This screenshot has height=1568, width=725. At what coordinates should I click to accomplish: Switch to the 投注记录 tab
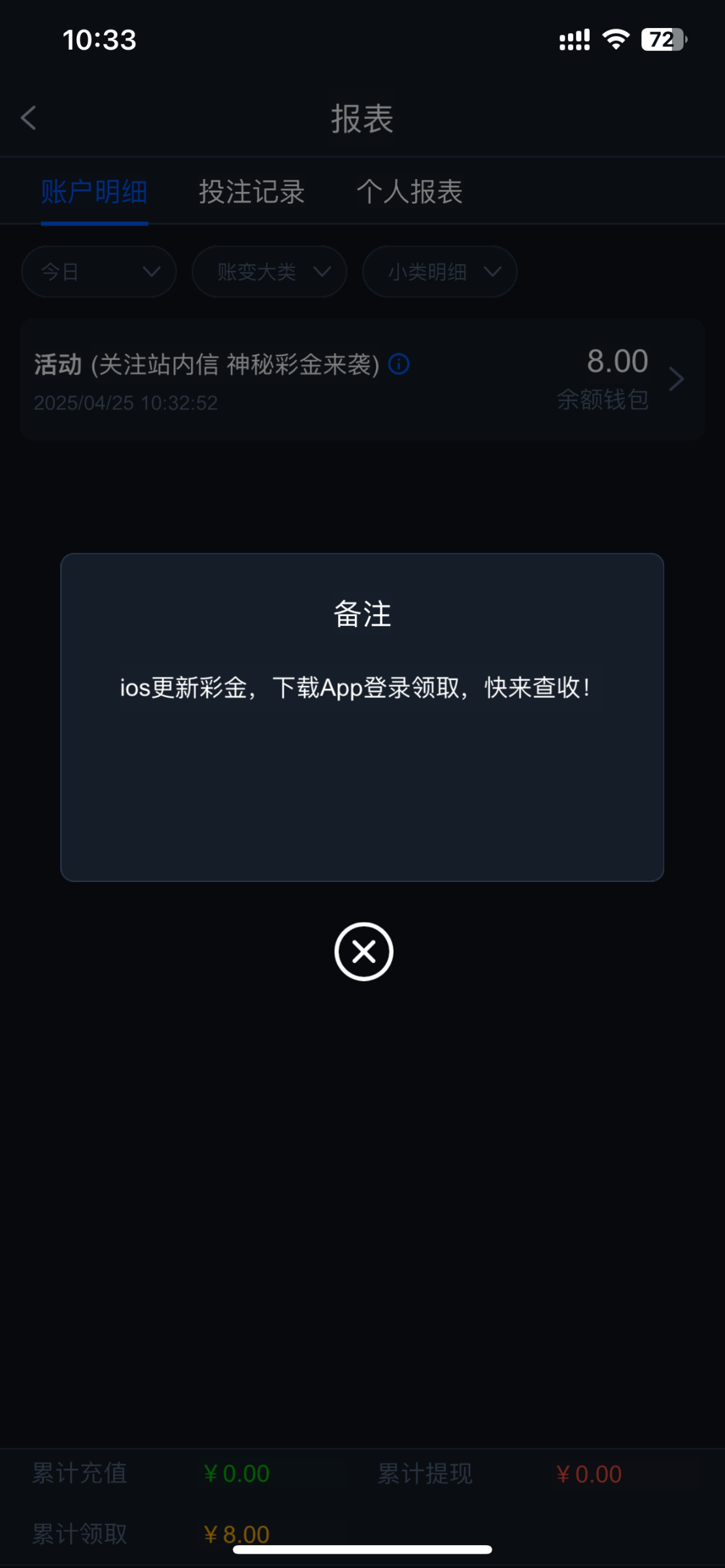(252, 192)
